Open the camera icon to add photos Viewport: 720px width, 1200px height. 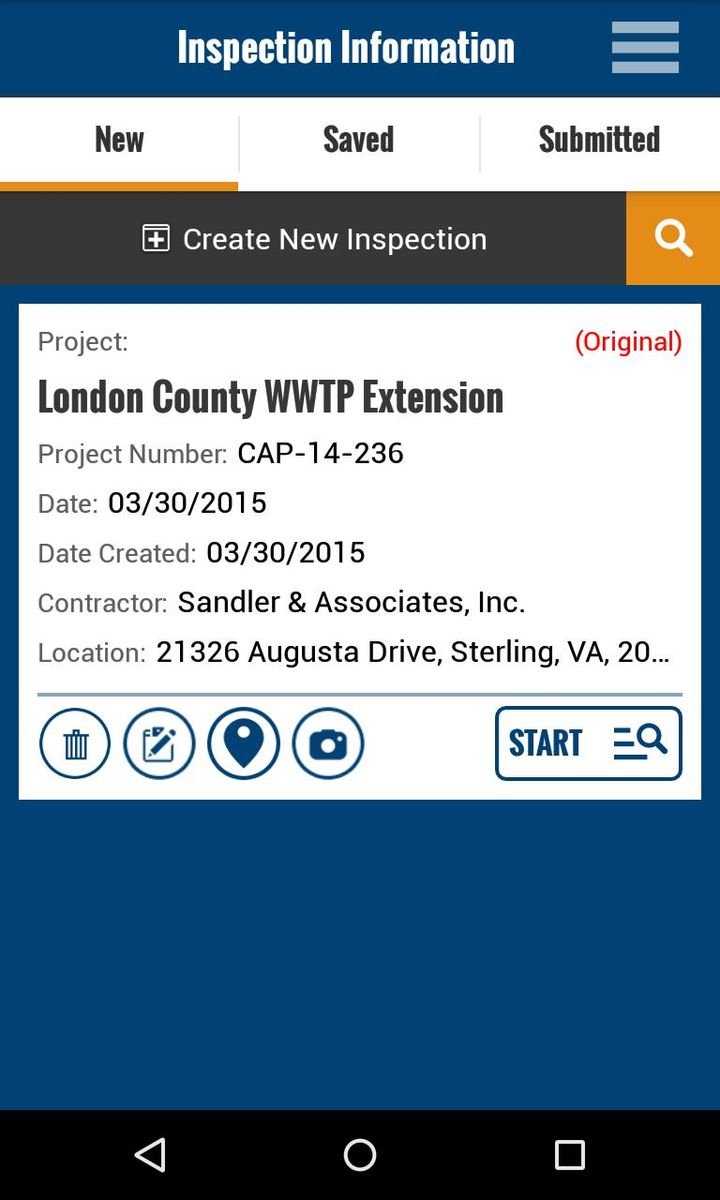point(327,743)
